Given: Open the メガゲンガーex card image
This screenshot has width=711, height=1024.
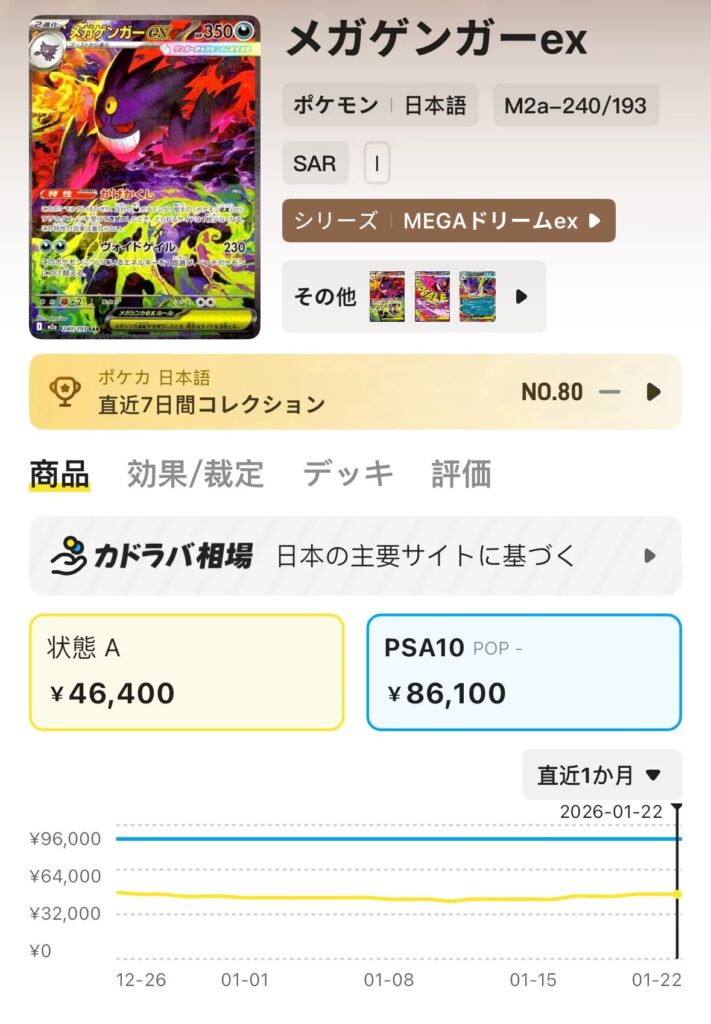Looking at the screenshot, I should click(x=144, y=177).
